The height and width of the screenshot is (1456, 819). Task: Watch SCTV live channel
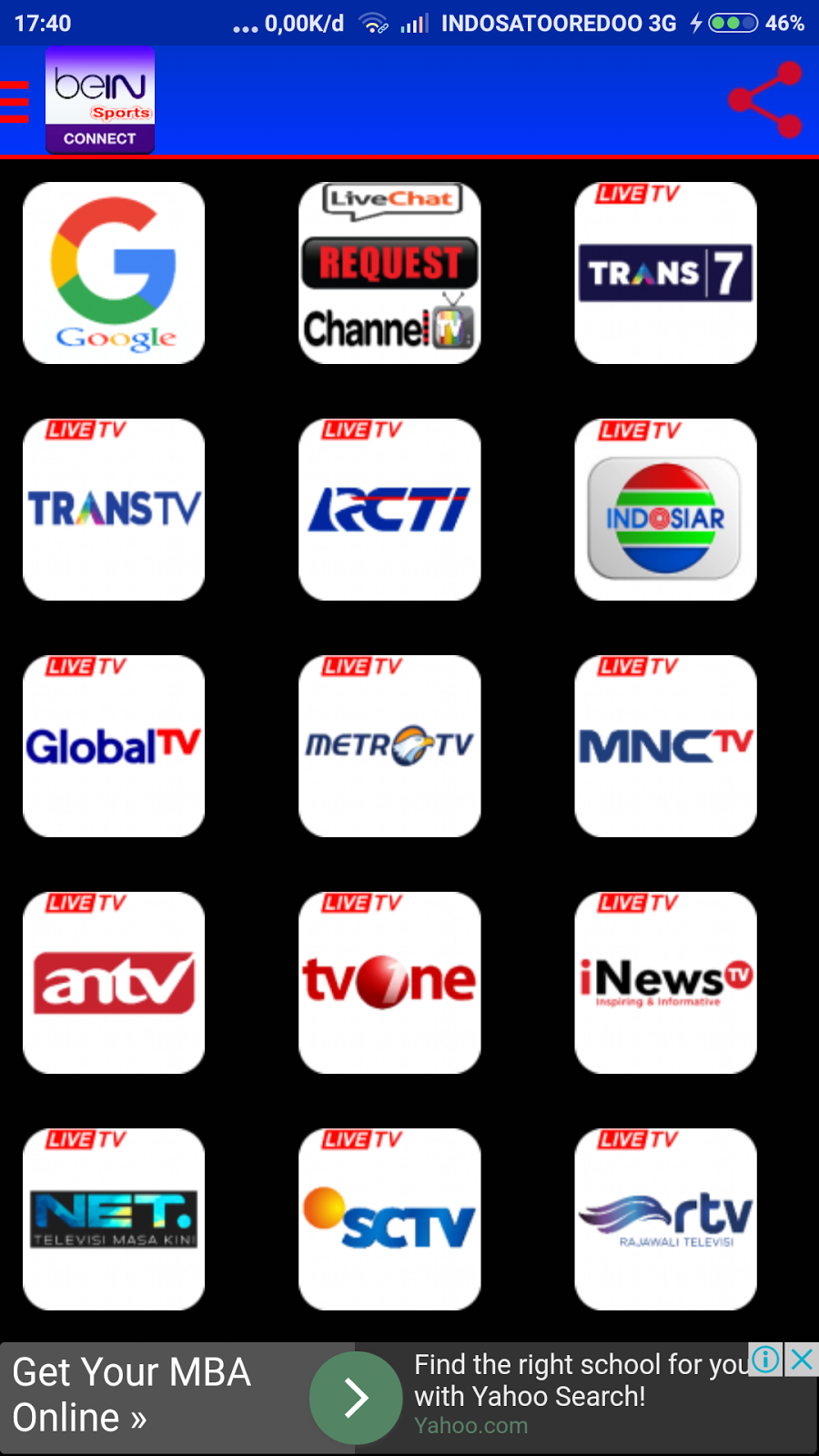[x=389, y=1219]
